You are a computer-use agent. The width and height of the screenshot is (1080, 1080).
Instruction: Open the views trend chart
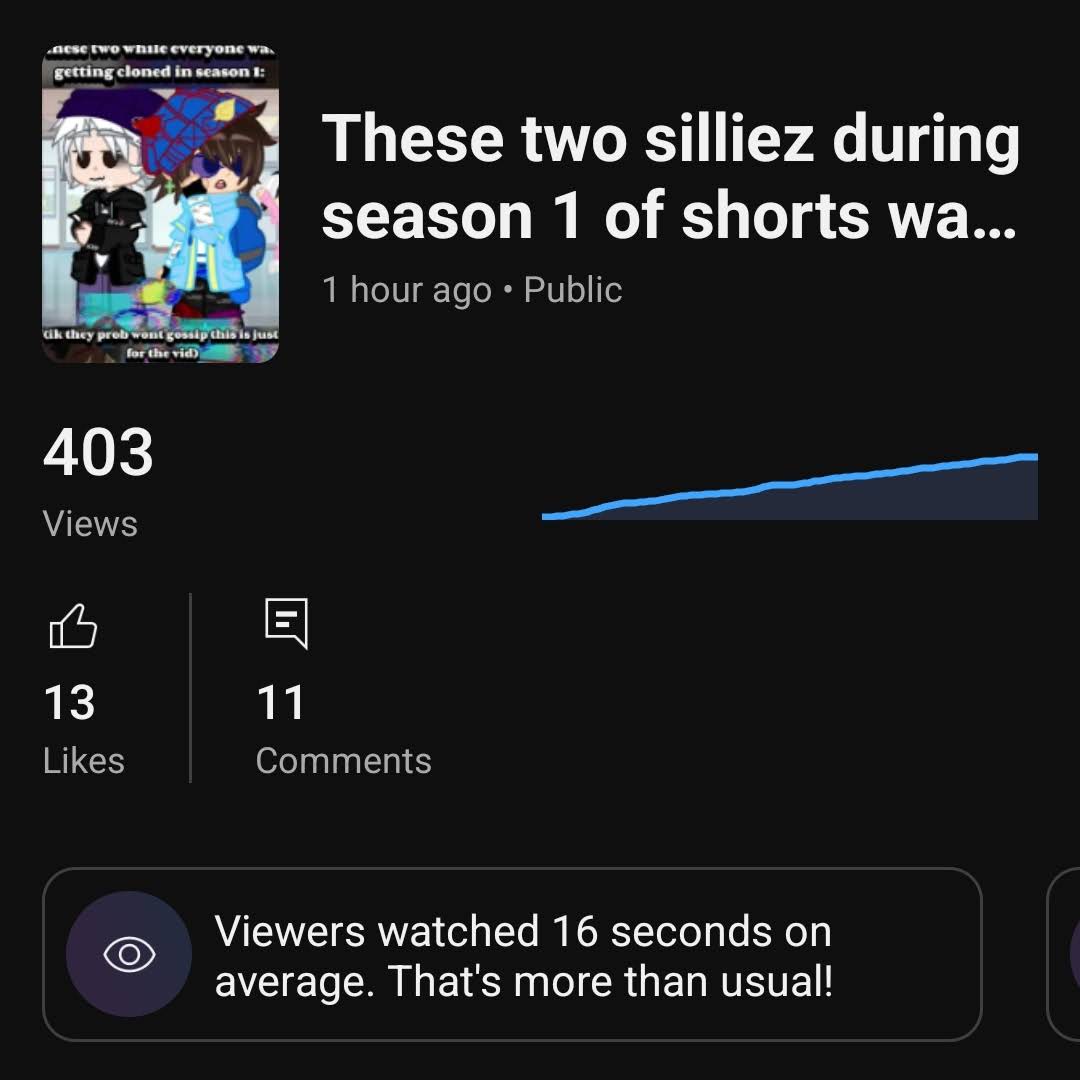(x=789, y=487)
